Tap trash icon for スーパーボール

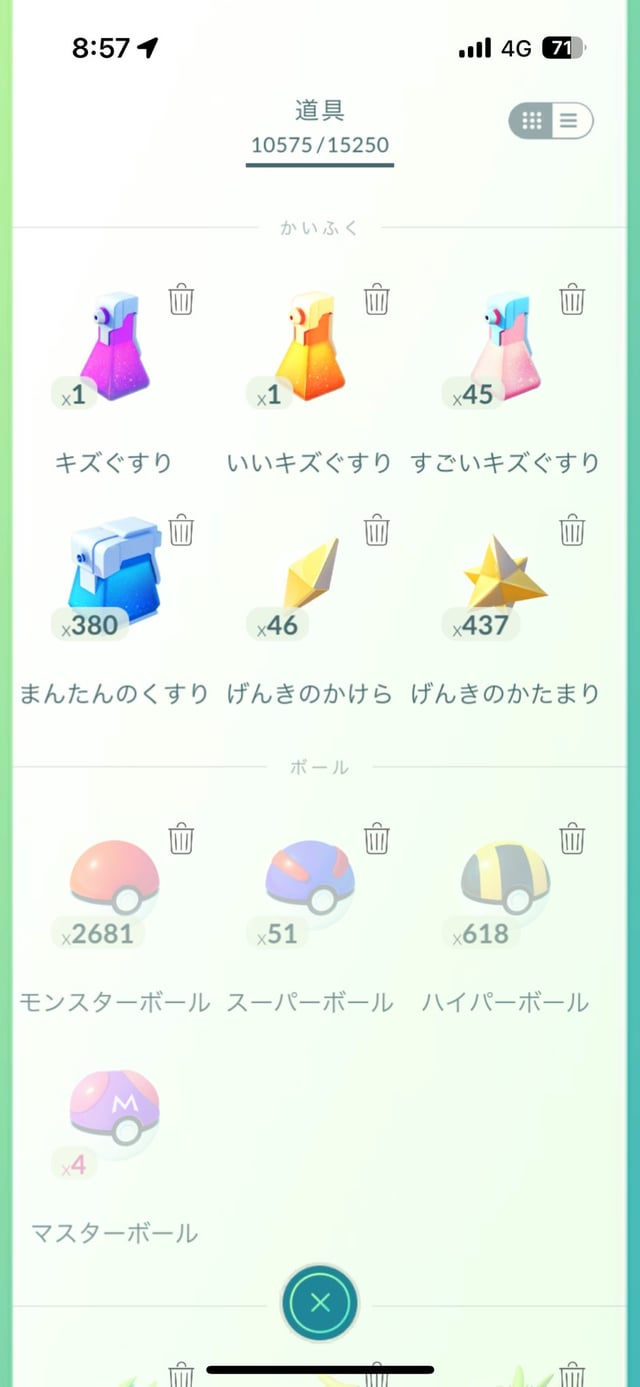(376, 838)
